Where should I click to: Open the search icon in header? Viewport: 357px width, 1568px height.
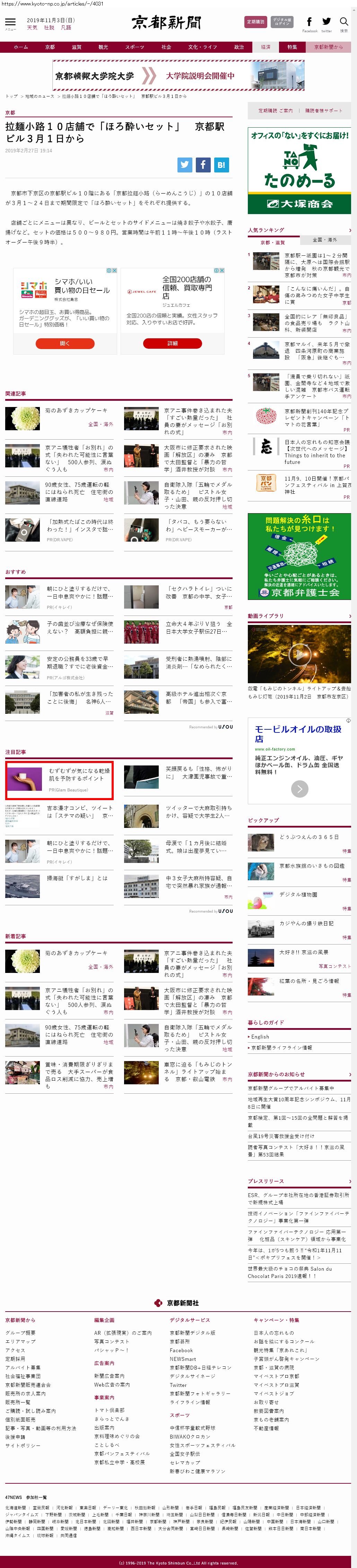343,23
